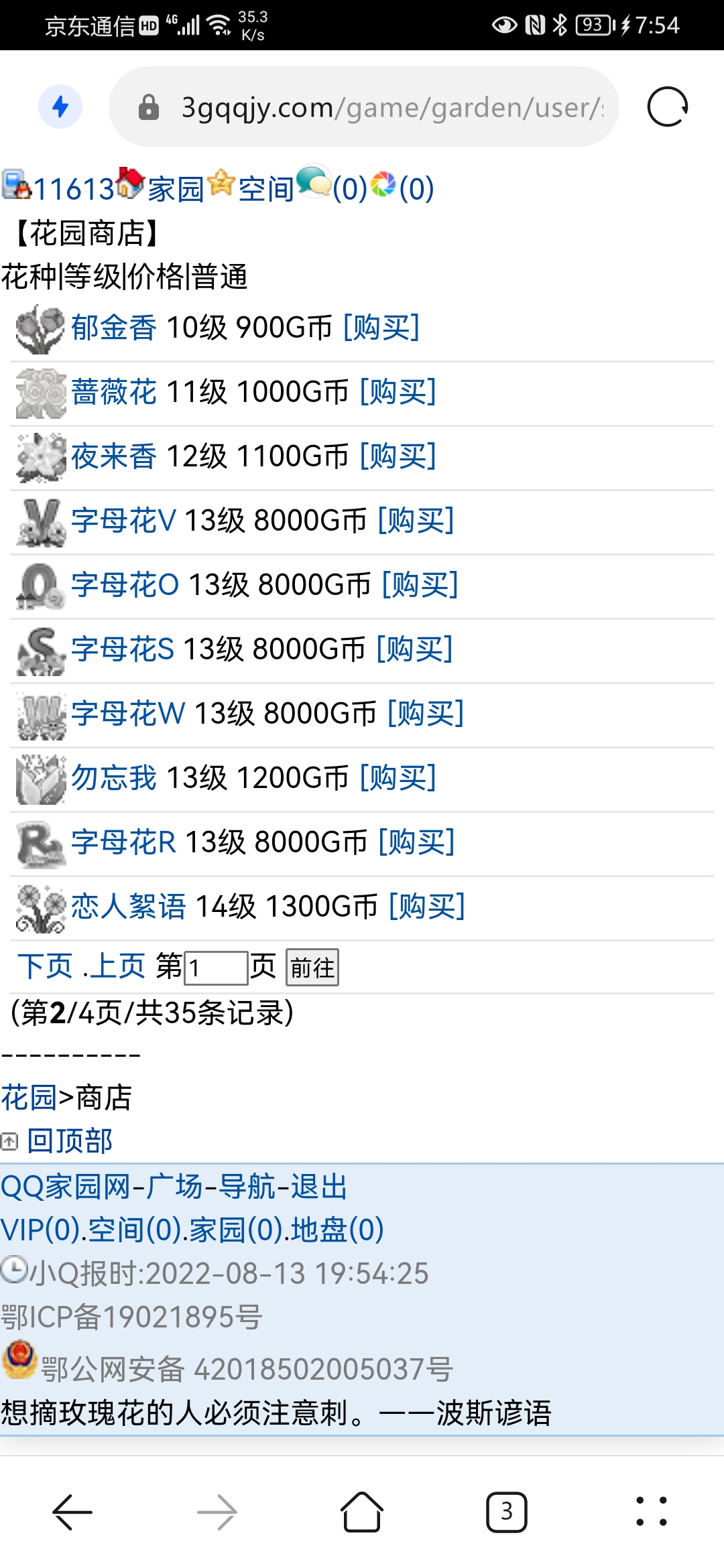
Task: Open the 家园 link at top
Action: tap(176, 189)
